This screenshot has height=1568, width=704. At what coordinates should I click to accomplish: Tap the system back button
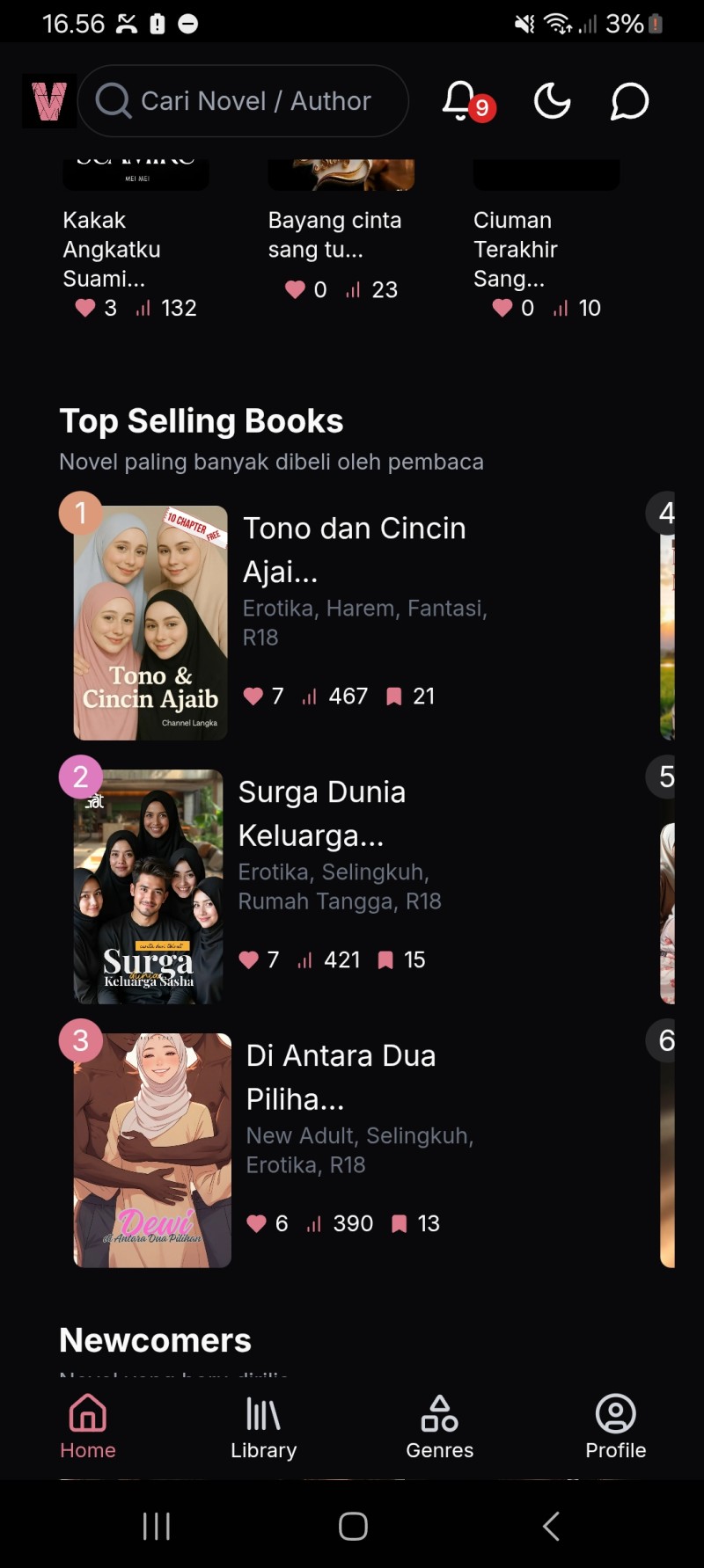tap(551, 1526)
